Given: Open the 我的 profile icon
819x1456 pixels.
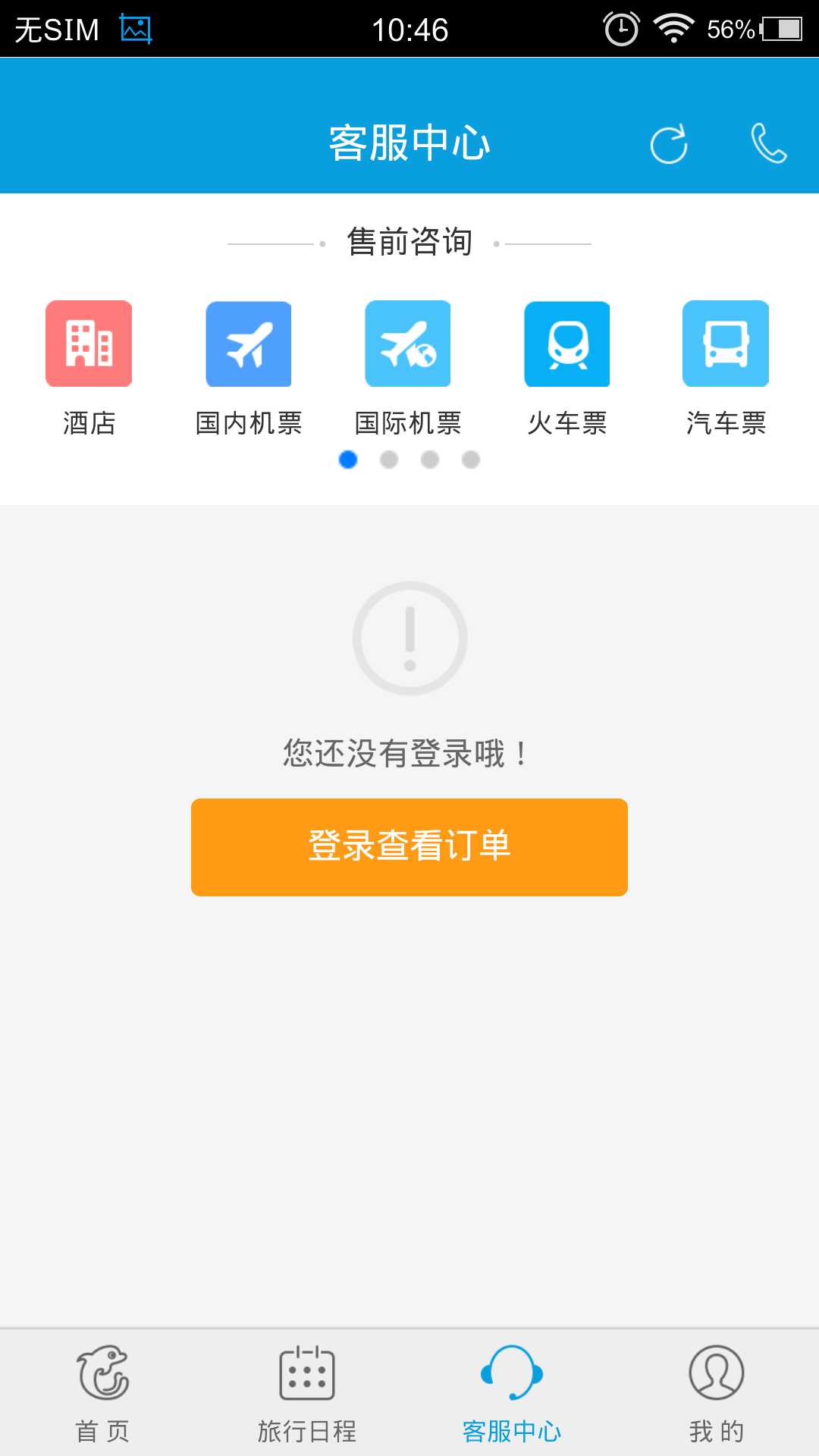Looking at the screenshot, I should [716, 1373].
